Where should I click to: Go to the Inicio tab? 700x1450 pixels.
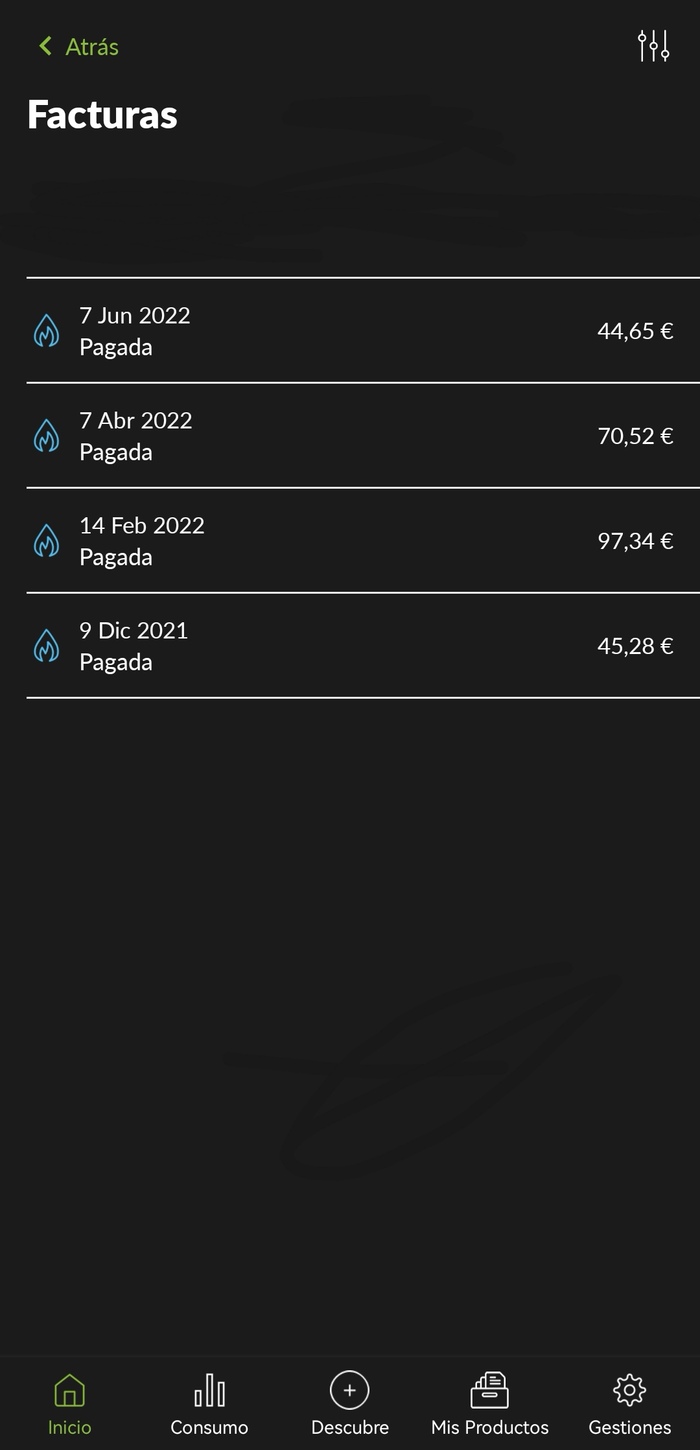(69, 1404)
